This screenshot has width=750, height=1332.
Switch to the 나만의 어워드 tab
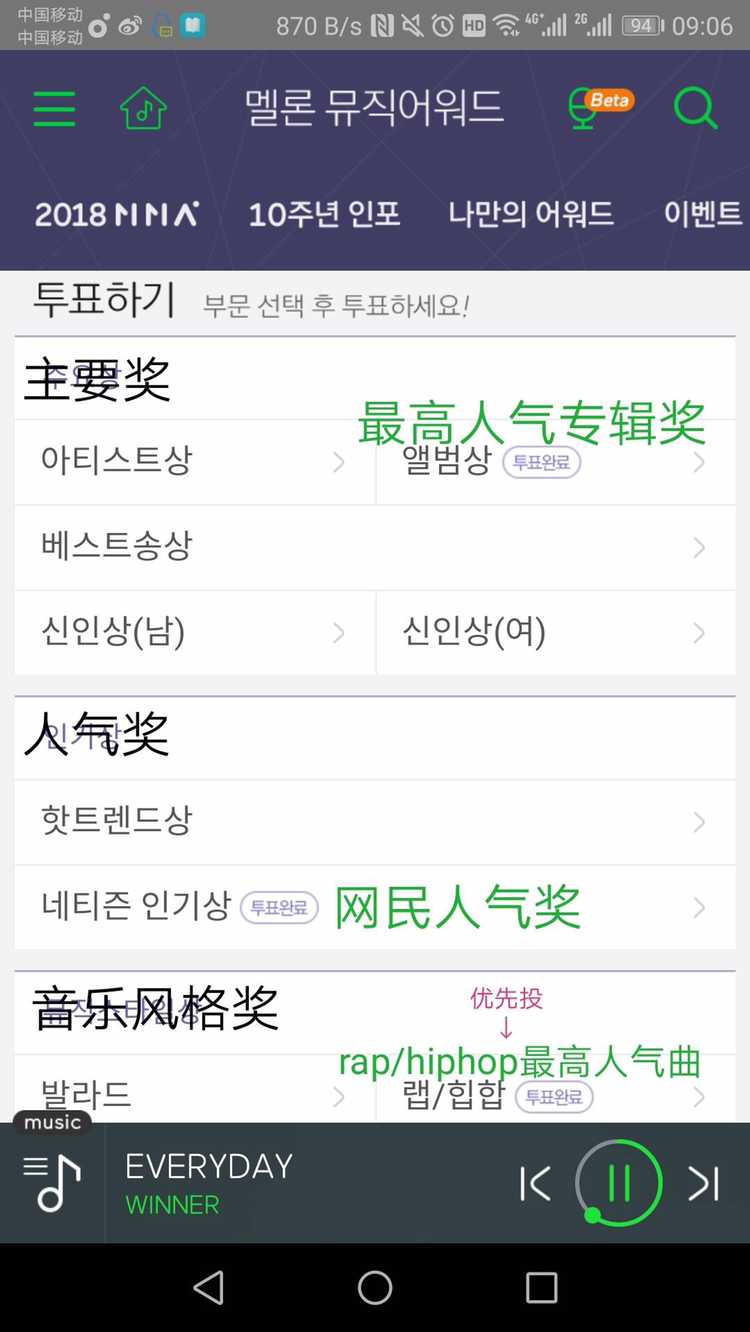point(531,214)
